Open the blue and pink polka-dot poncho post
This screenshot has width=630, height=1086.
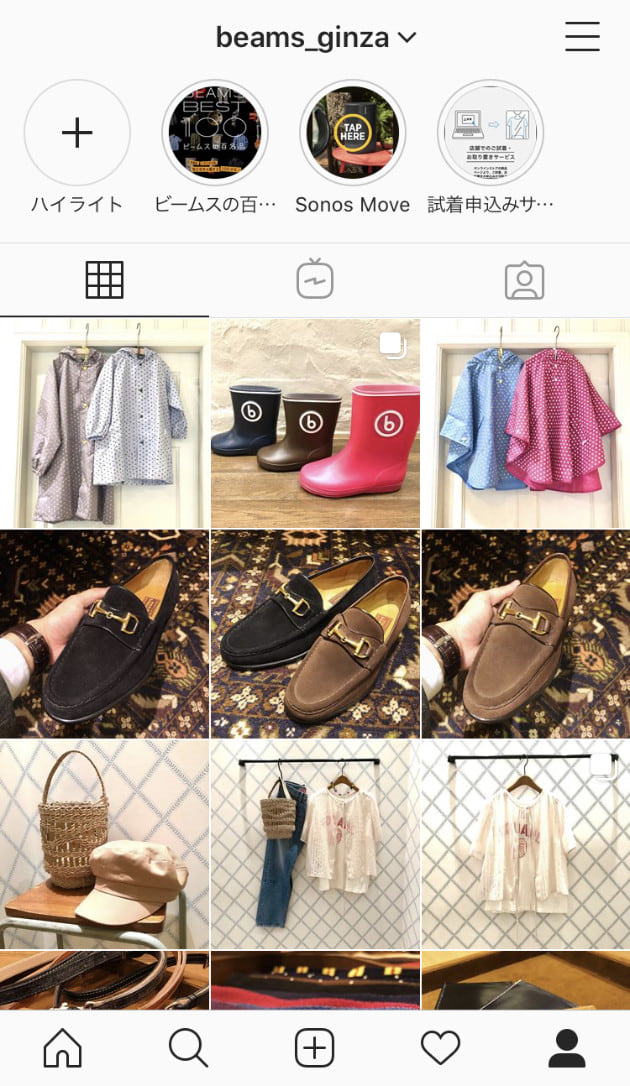pyautogui.click(x=526, y=423)
